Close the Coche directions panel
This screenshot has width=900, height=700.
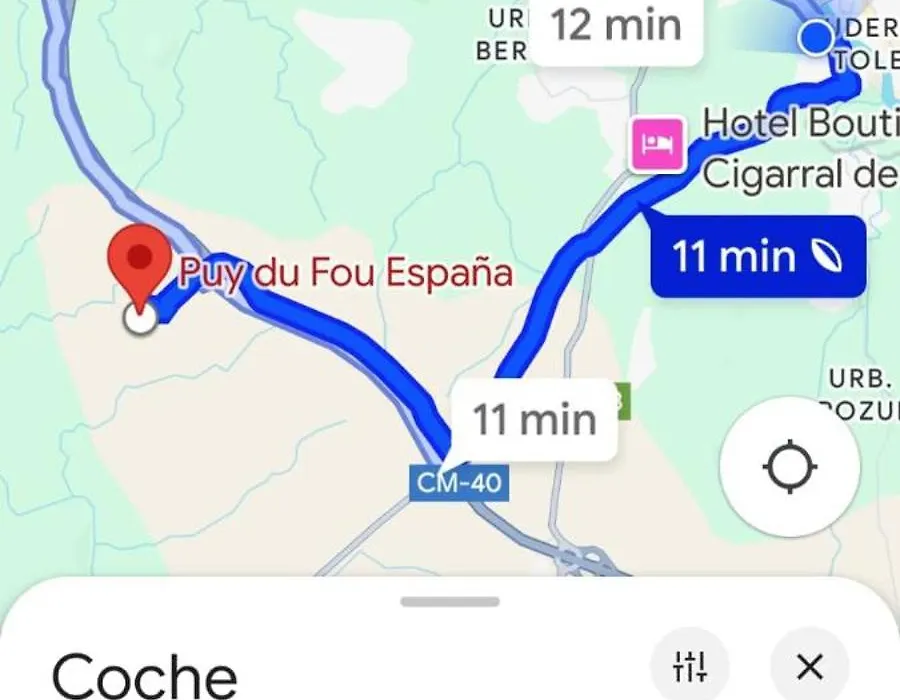point(809,665)
